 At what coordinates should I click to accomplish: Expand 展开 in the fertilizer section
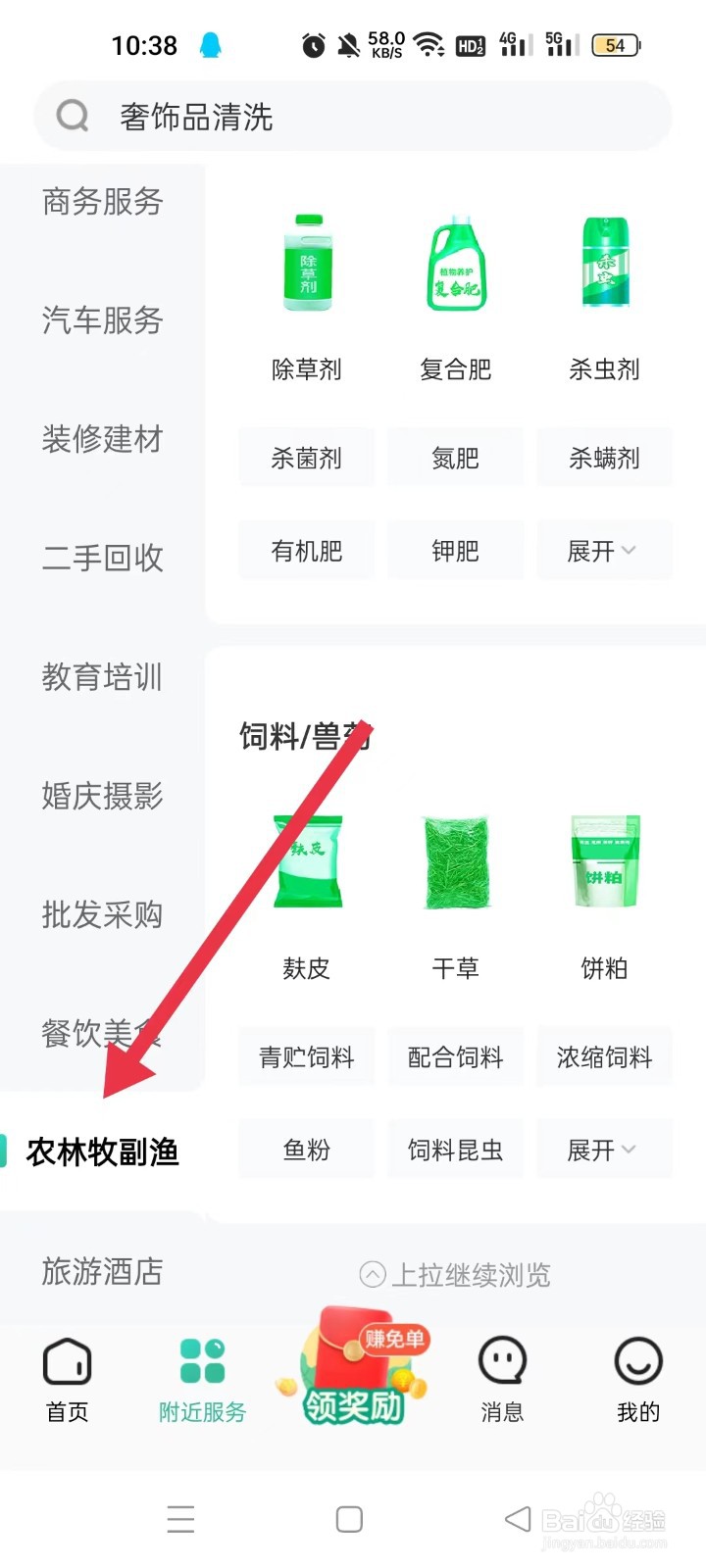pos(604,551)
